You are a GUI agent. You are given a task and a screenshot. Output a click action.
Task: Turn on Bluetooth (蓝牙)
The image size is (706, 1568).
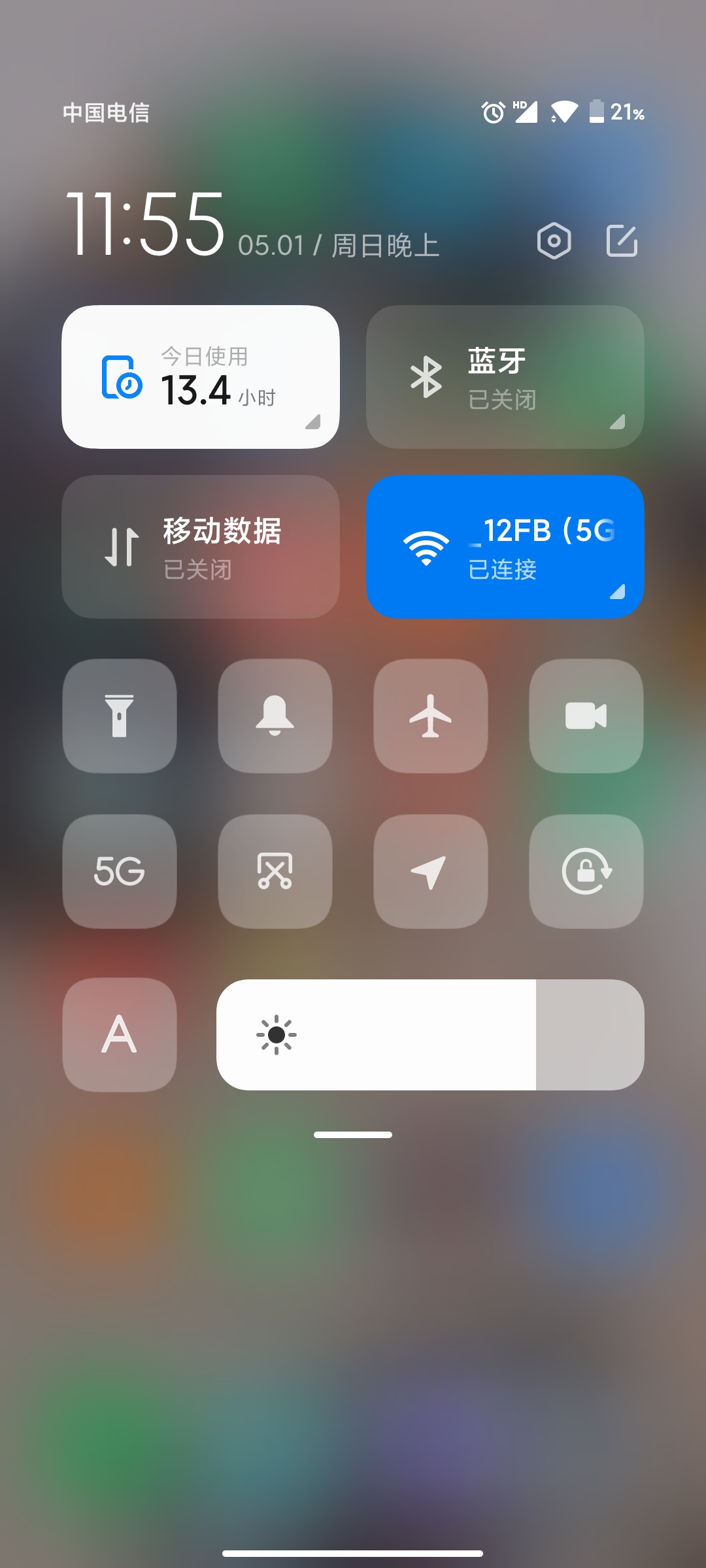click(x=505, y=377)
